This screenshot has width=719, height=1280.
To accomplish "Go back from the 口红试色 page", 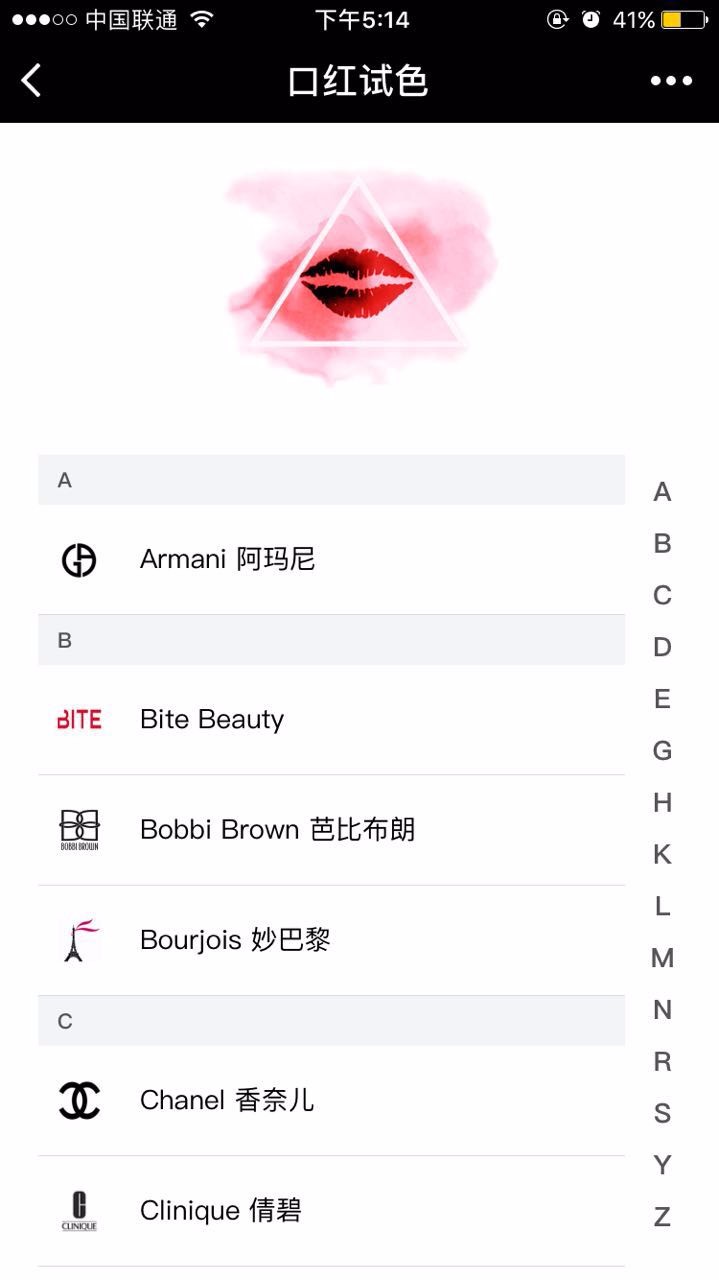I will coord(32,80).
